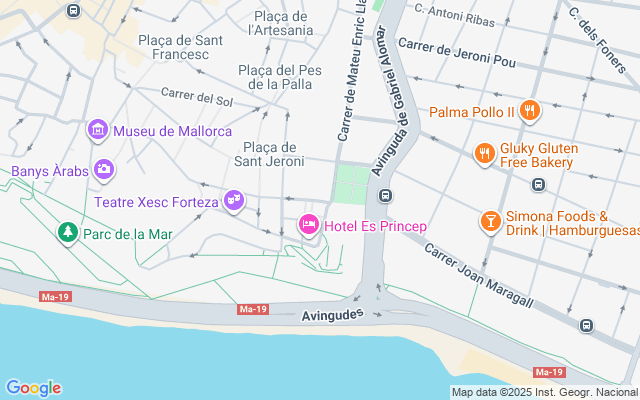Viewport: 640px width, 400px height.
Task: Select the Hotel Es Princep marker
Action: [309, 227]
